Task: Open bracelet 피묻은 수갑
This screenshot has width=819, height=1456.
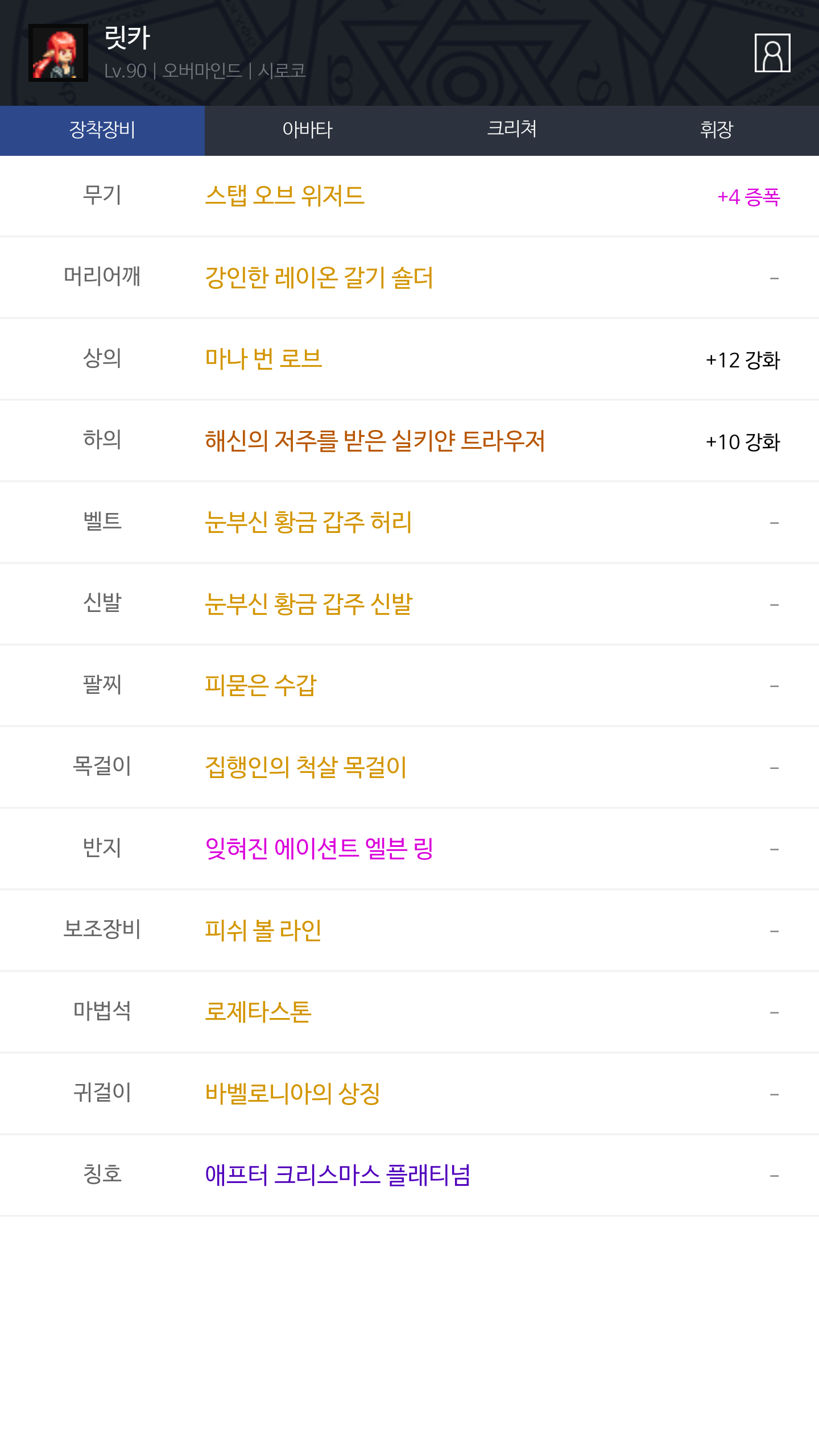Action: (260, 685)
